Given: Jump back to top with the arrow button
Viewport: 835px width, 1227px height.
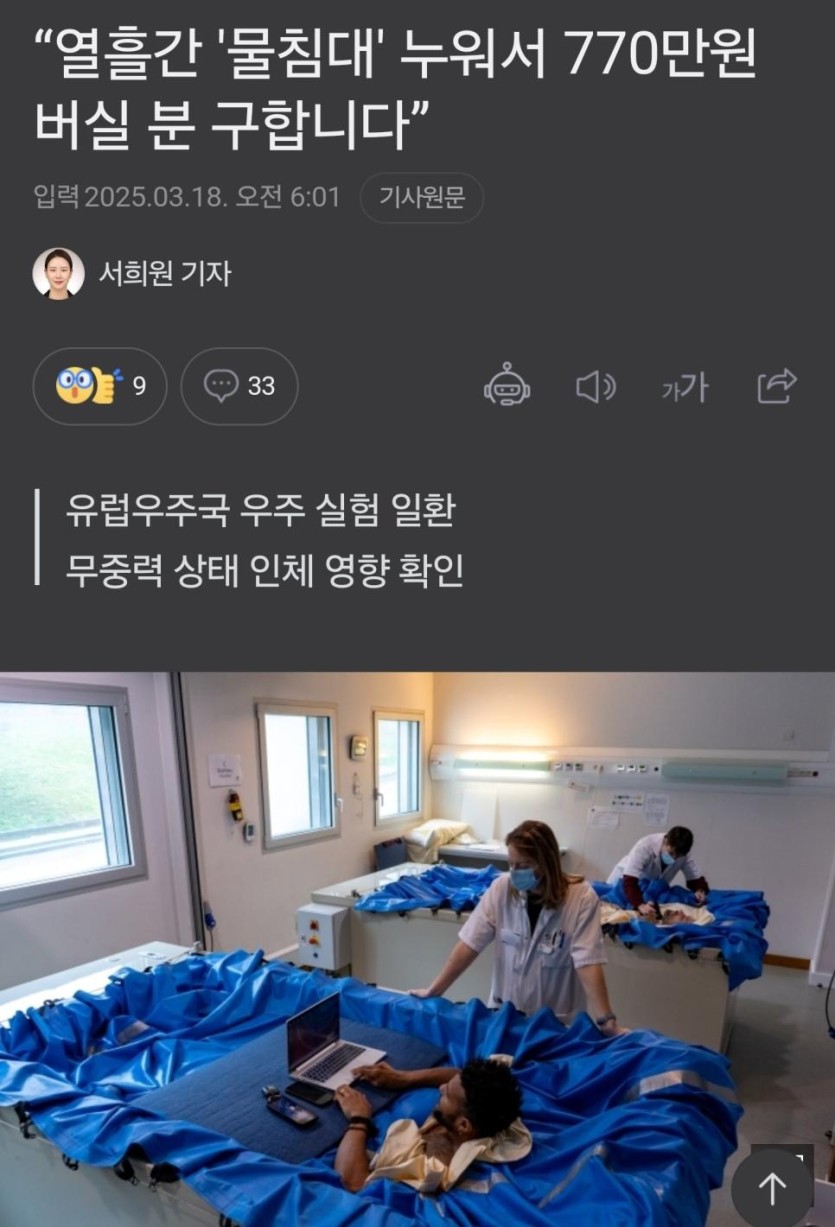Looking at the screenshot, I should coord(772,1187).
